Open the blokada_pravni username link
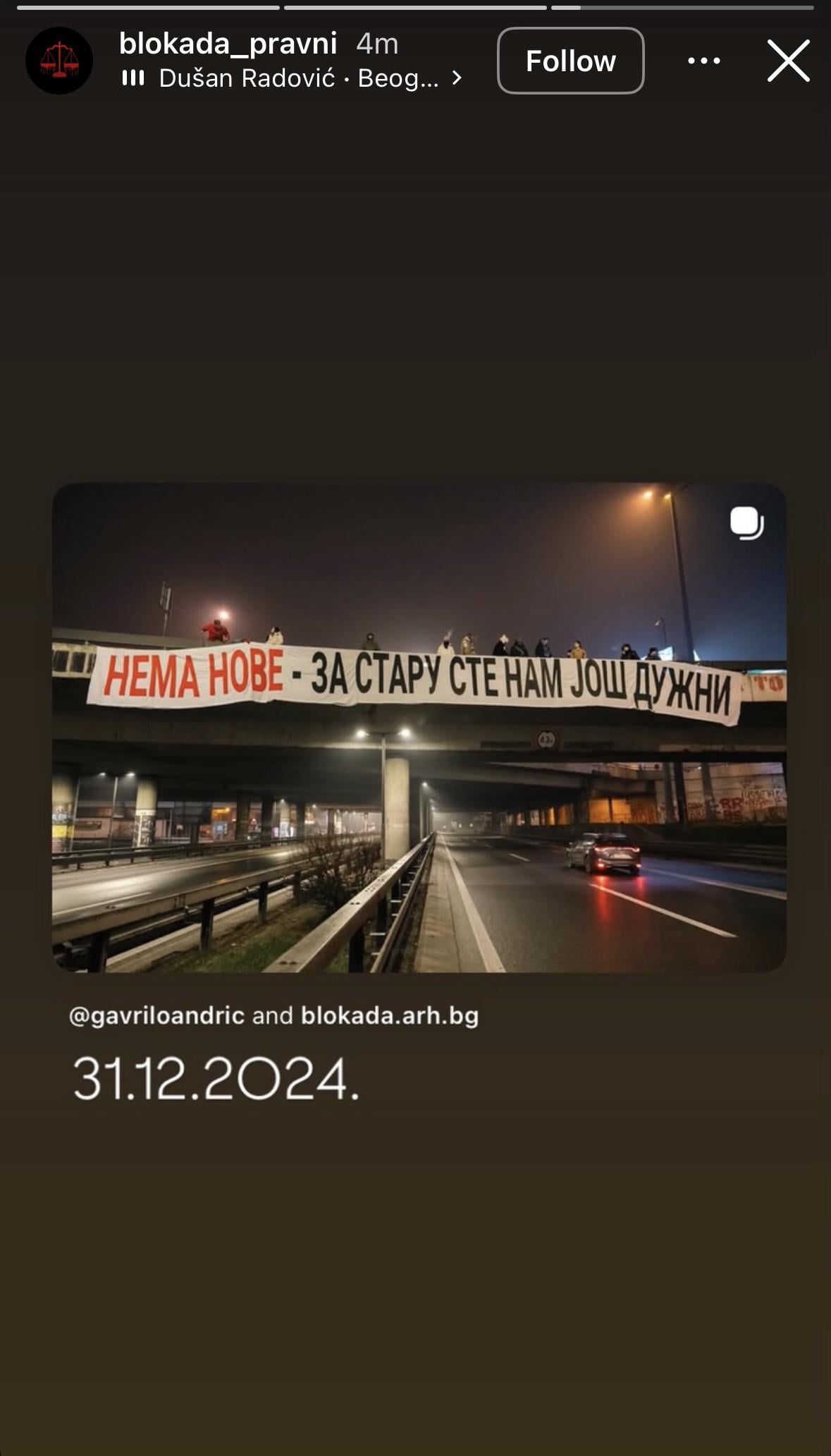This screenshot has width=831, height=1456. pos(228,44)
